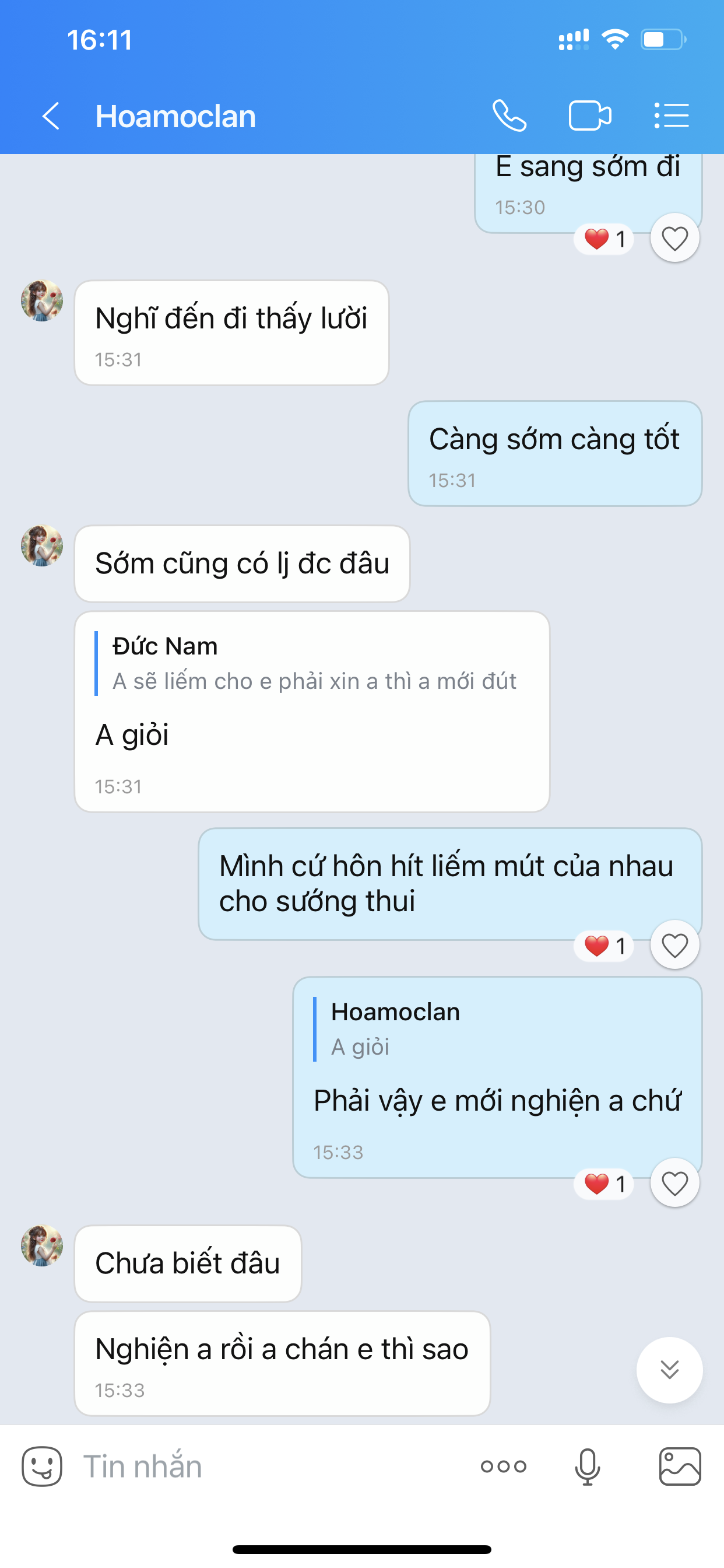724x1568 pixels.
Task: Heart the "Phải vậy e mới nghiện" message
Action: (x=674, y=1184)
